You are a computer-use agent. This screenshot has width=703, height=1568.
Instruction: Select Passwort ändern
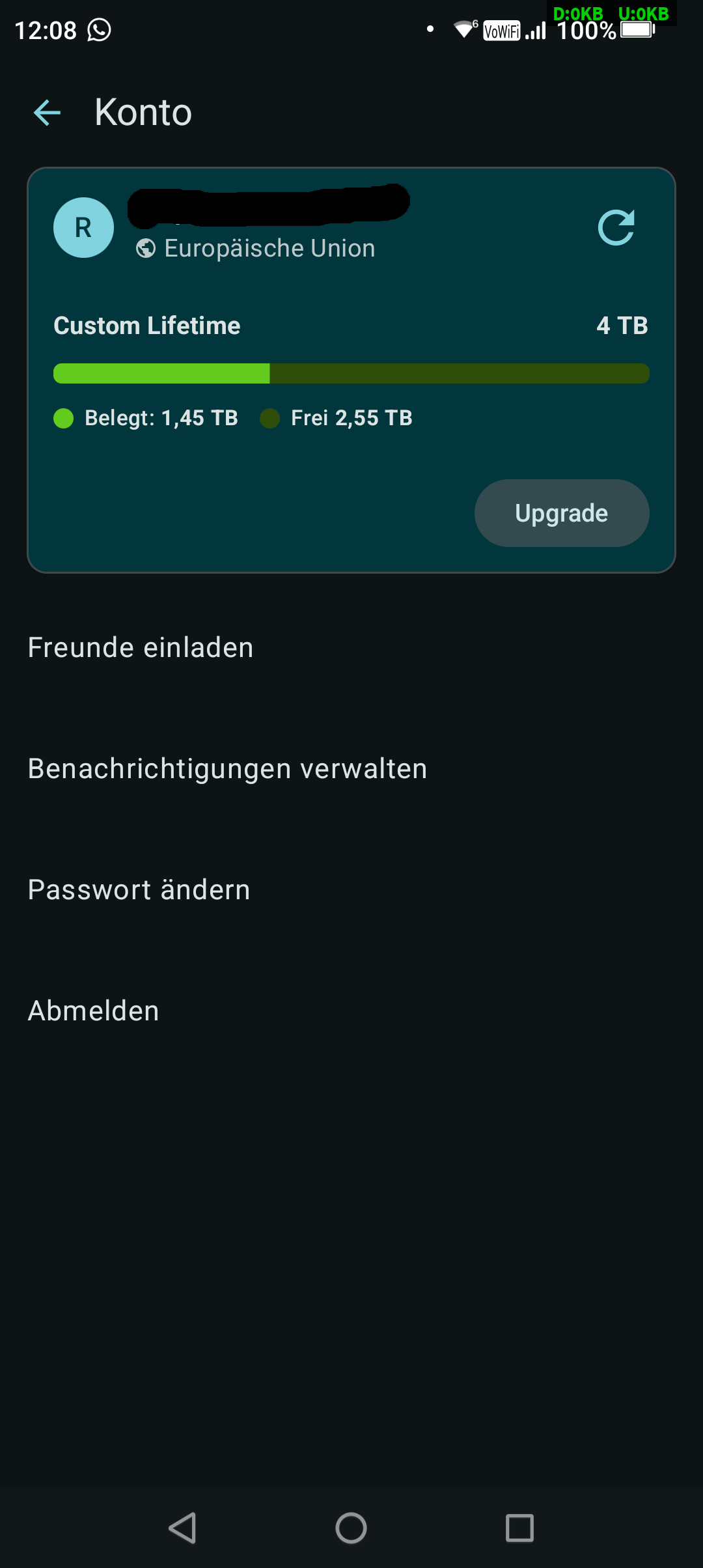139,890
